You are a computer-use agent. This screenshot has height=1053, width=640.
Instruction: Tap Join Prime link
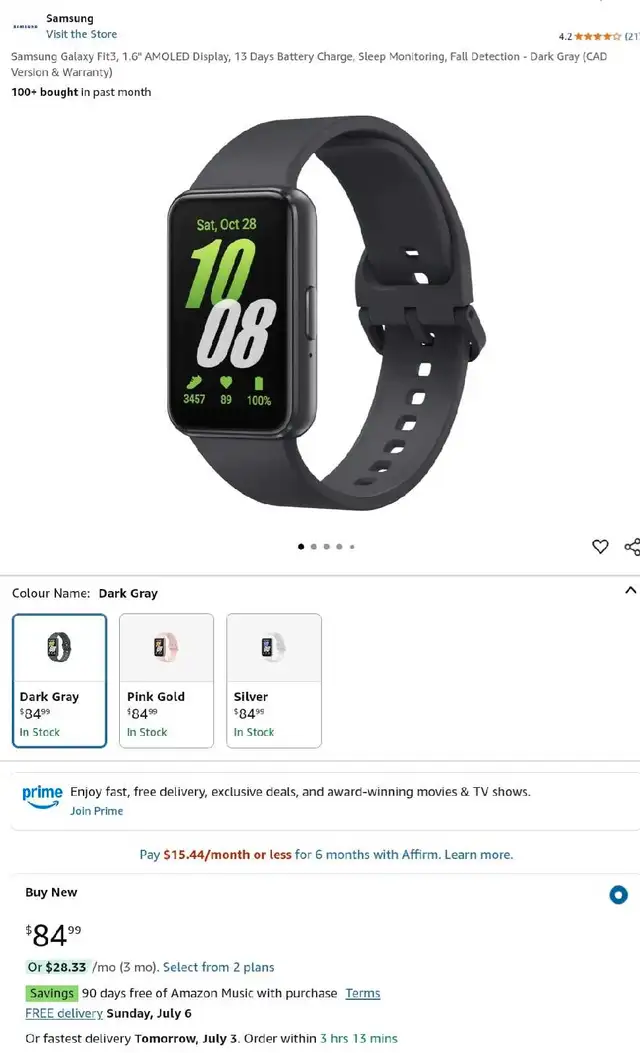coord(97,811)
